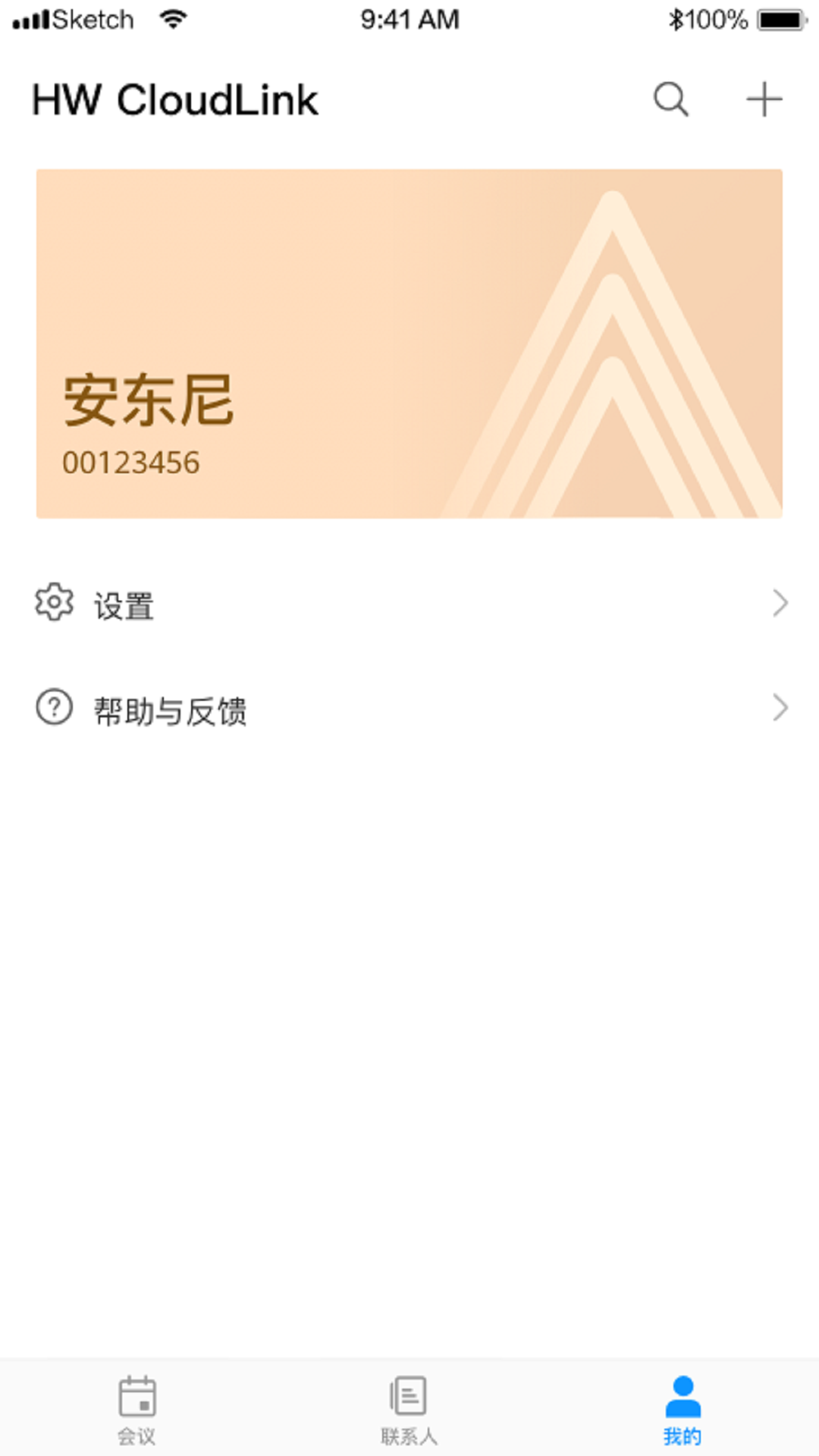This screenshot has width=819, height=1456.
Task: Tap the Wi-Fi icon in status bar
Action: pyautogui.click(x=172, y=19)
